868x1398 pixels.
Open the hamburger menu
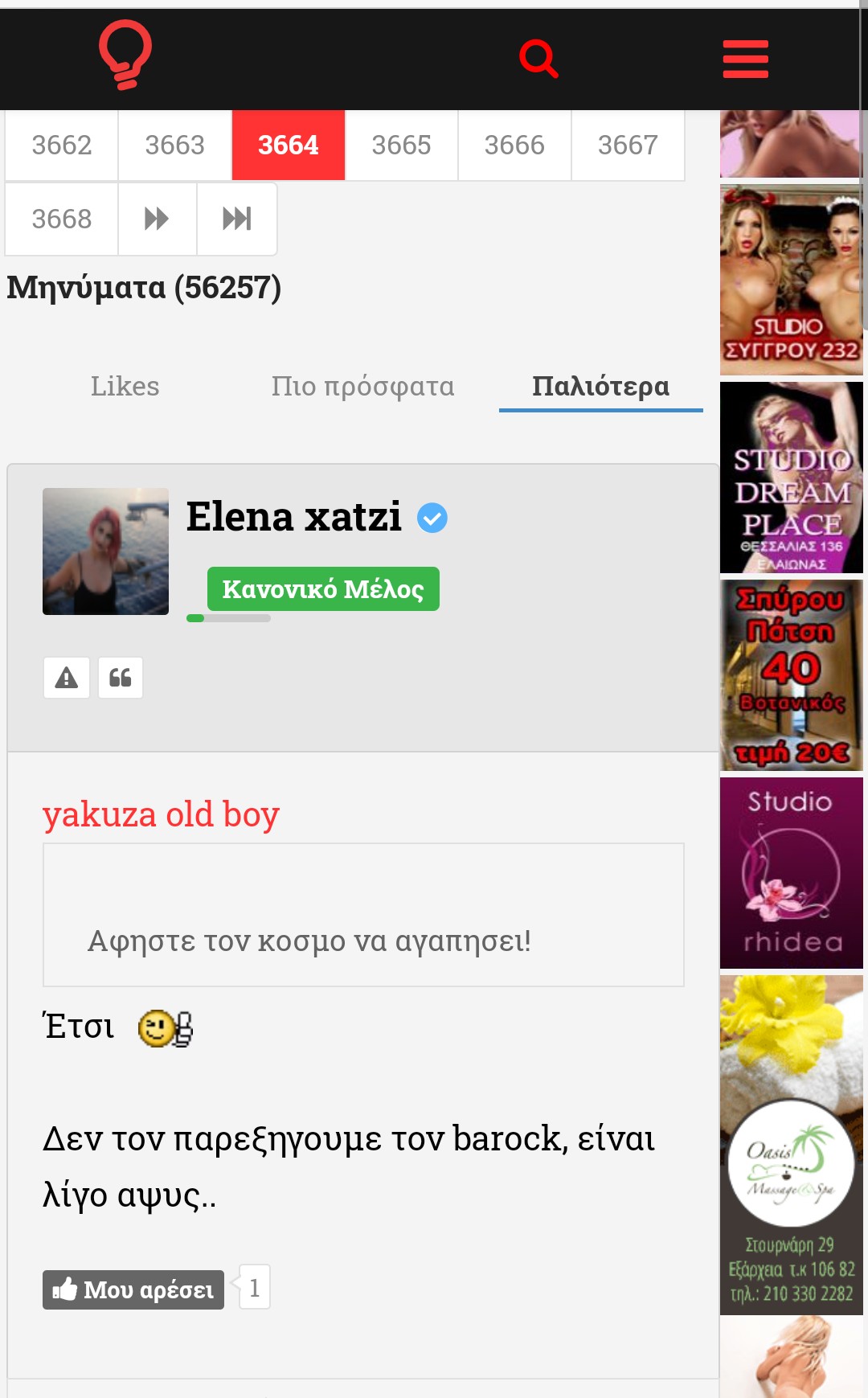(x=745, y=59)
